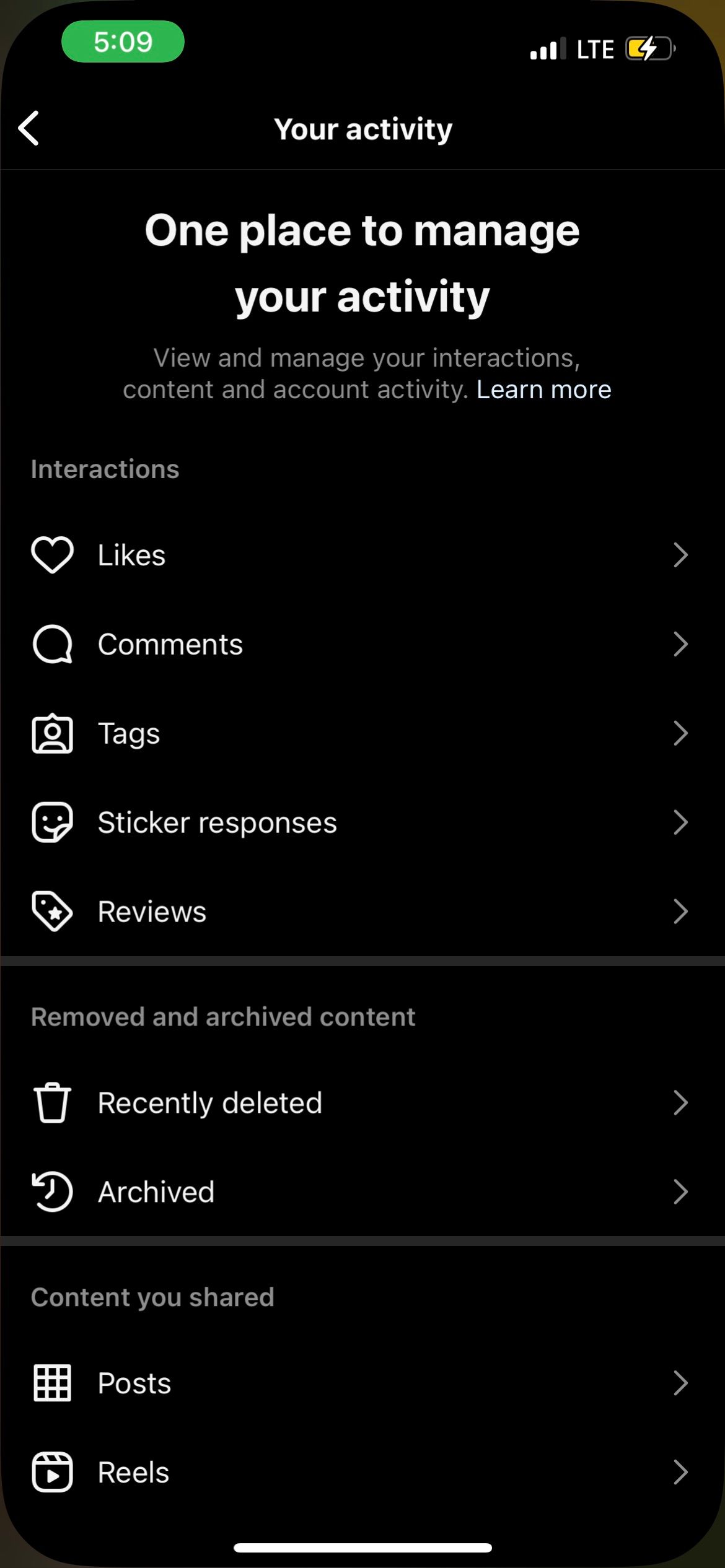Click the Comments speech bubble icon
Screen dimensions: 725x1568
[x=53, y=643]
